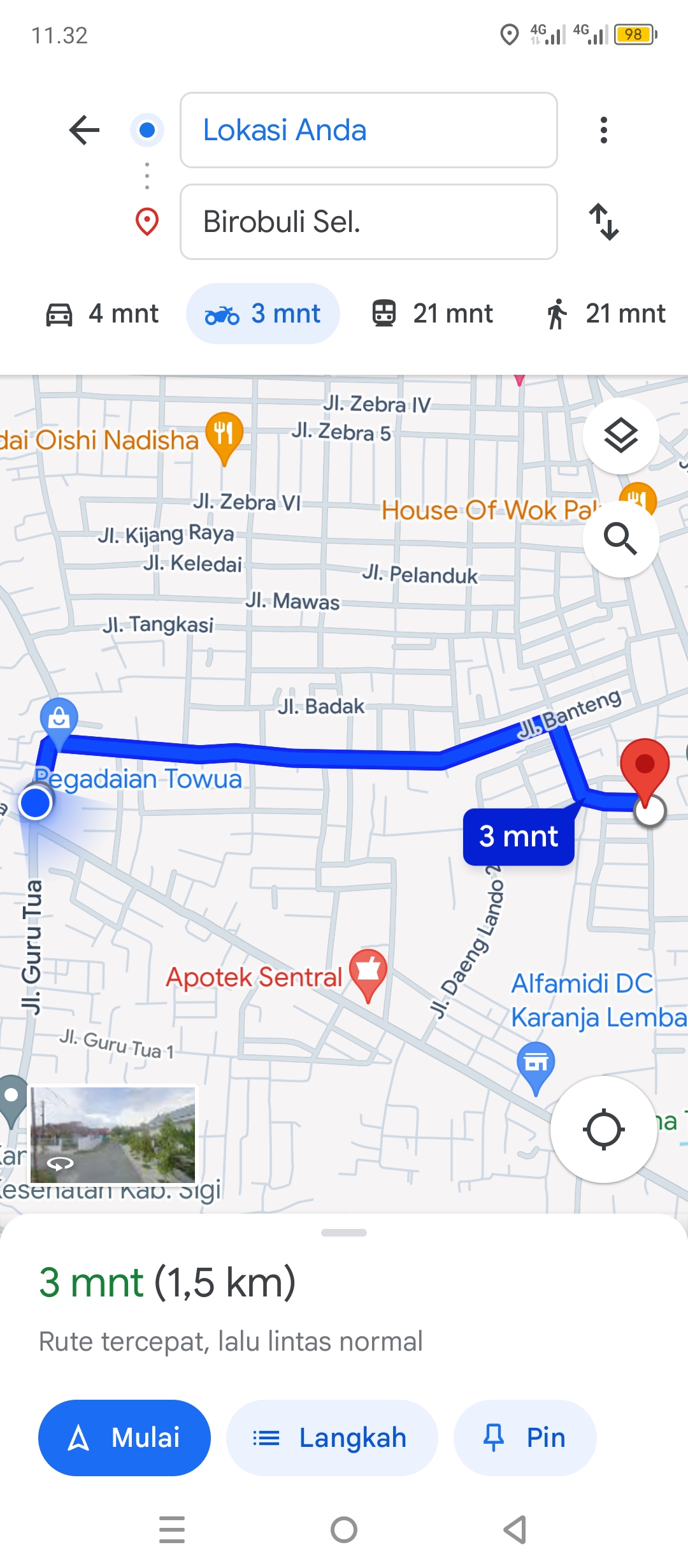The width and height of the screenshot is (688, 1568).
Task: Open the Street View thumbnail
Action: tap(113, 1135)
